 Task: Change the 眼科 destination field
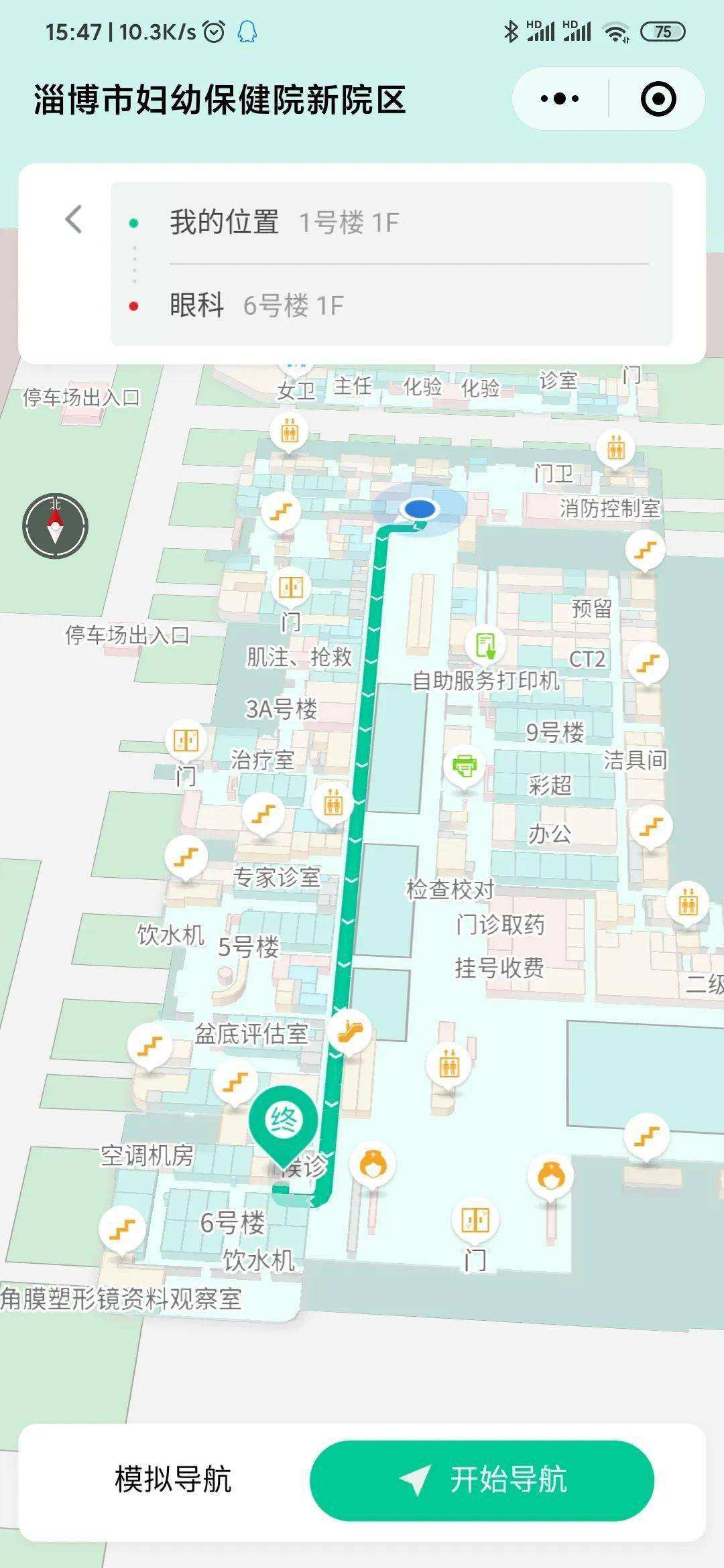tap(391, 306)
